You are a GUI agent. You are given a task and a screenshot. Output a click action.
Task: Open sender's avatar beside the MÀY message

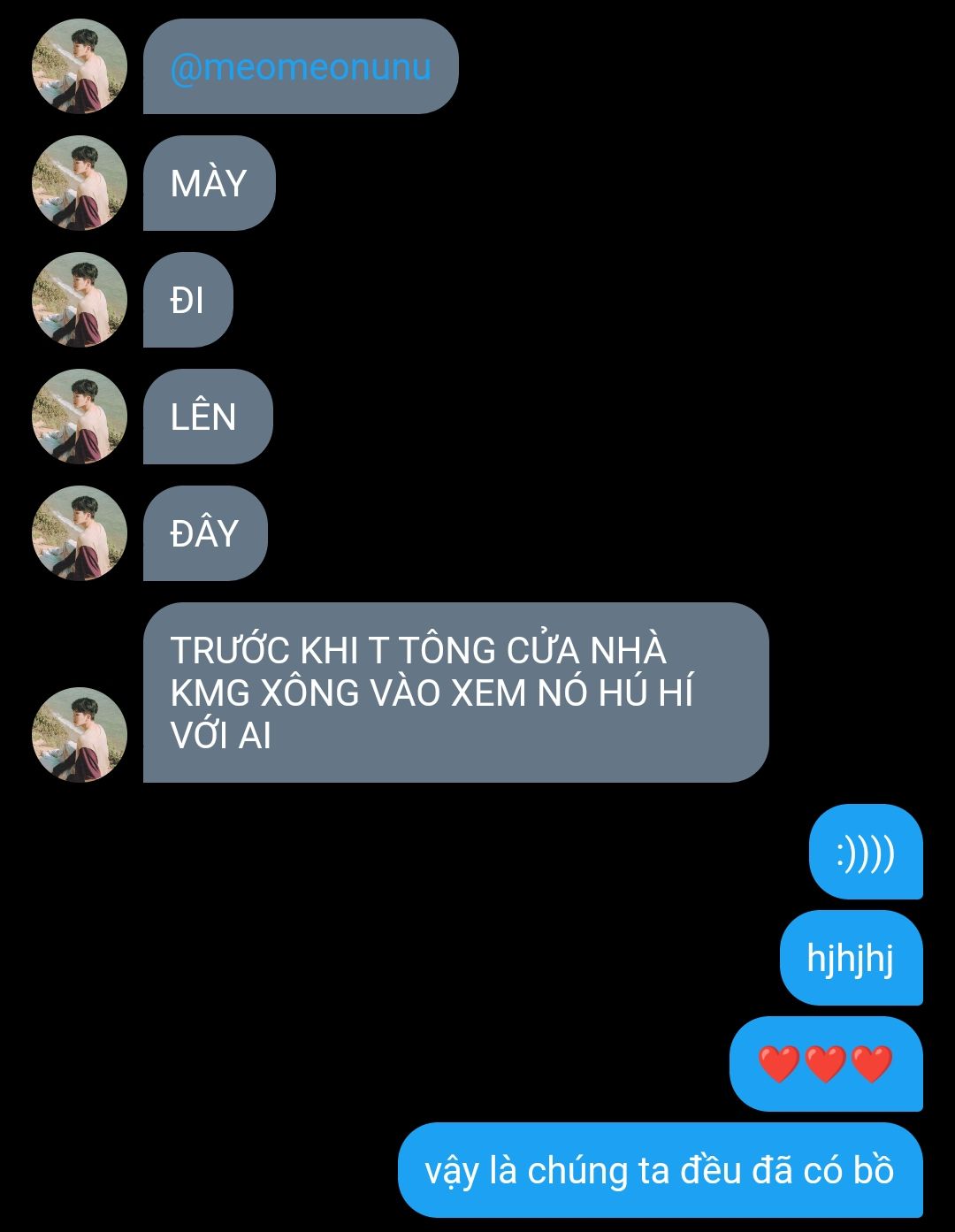pyautogui.click(x=80, y=183)
